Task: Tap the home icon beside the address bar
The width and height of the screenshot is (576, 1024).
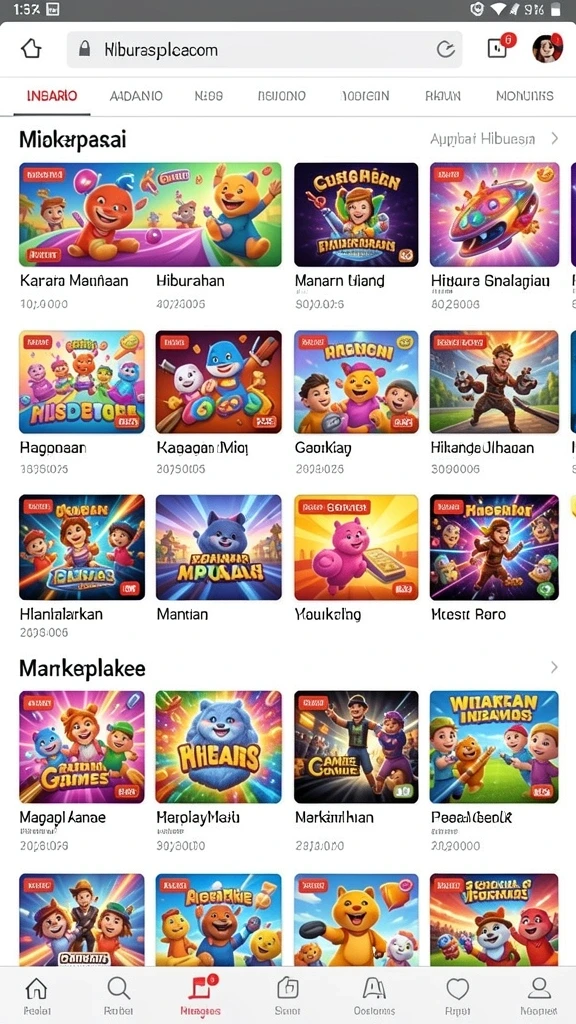Action: tap(31, 49)
